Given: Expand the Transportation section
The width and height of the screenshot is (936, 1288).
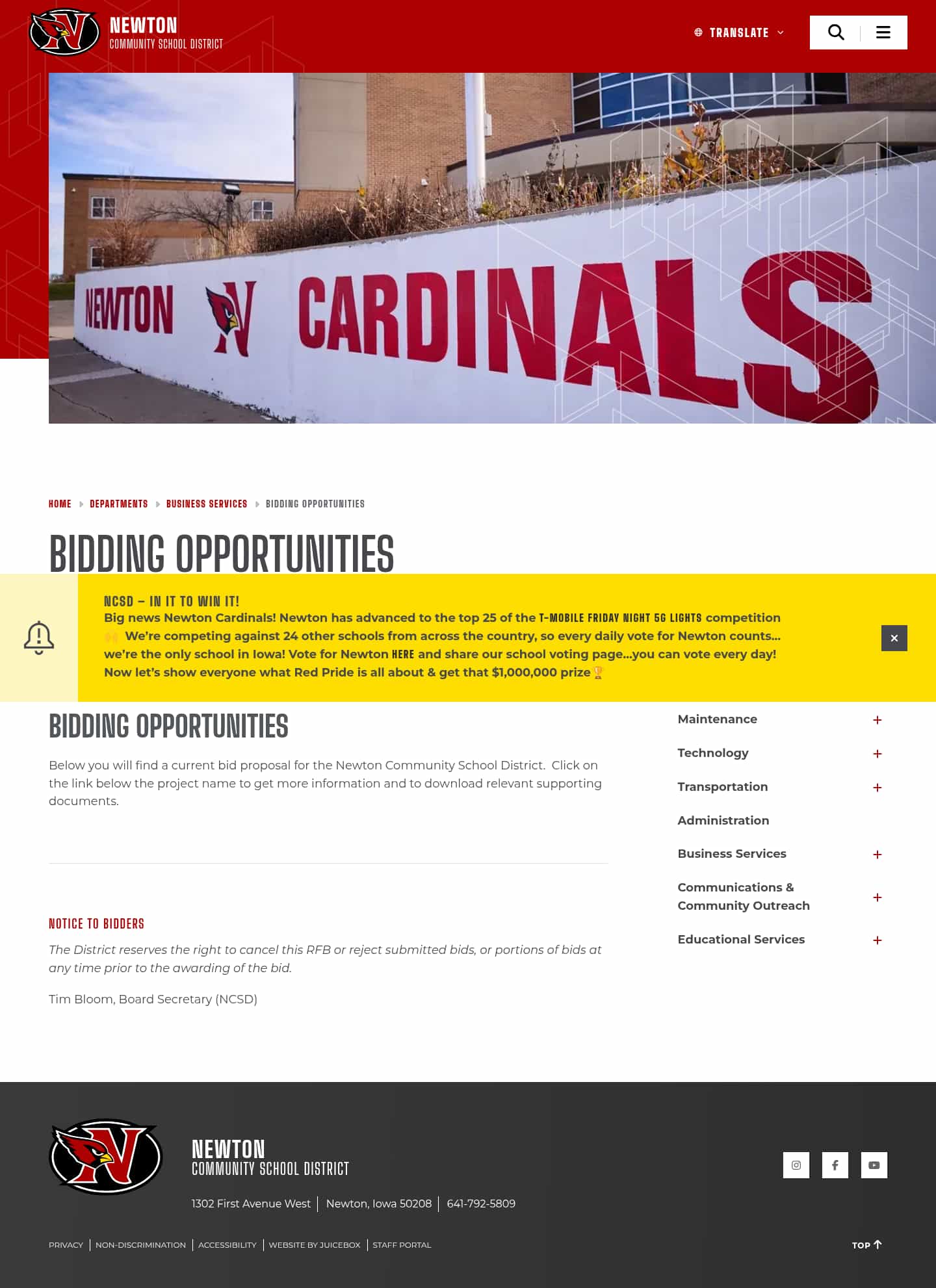Looking at the screenshot, I should [877, 788].
